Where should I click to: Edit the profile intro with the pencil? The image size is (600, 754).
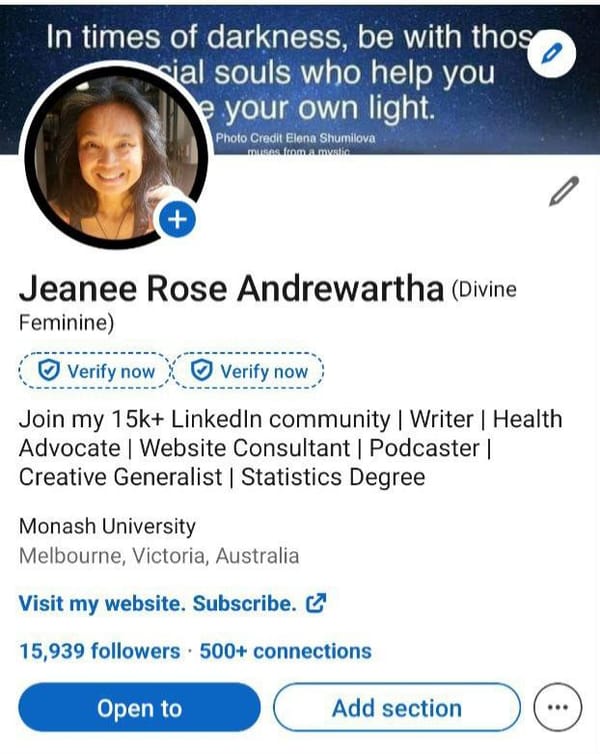pyautogui.click(x=564, y=190)
